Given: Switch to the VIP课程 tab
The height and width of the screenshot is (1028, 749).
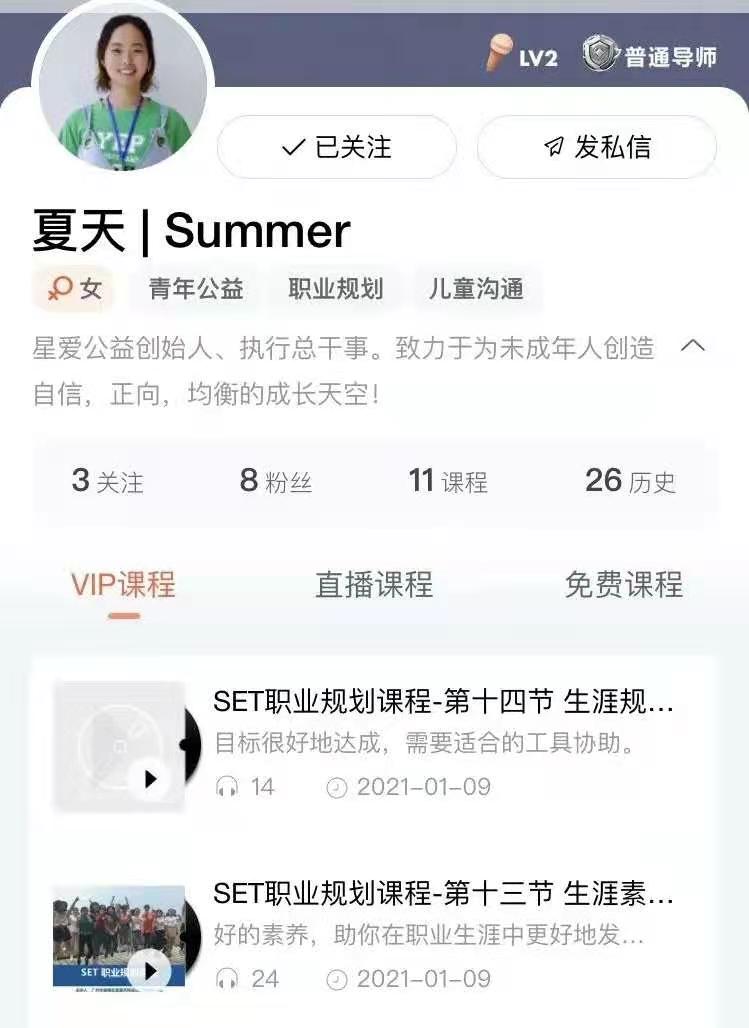Looking at the screenshot, I should pyautogui.click(x=123, y=584).
